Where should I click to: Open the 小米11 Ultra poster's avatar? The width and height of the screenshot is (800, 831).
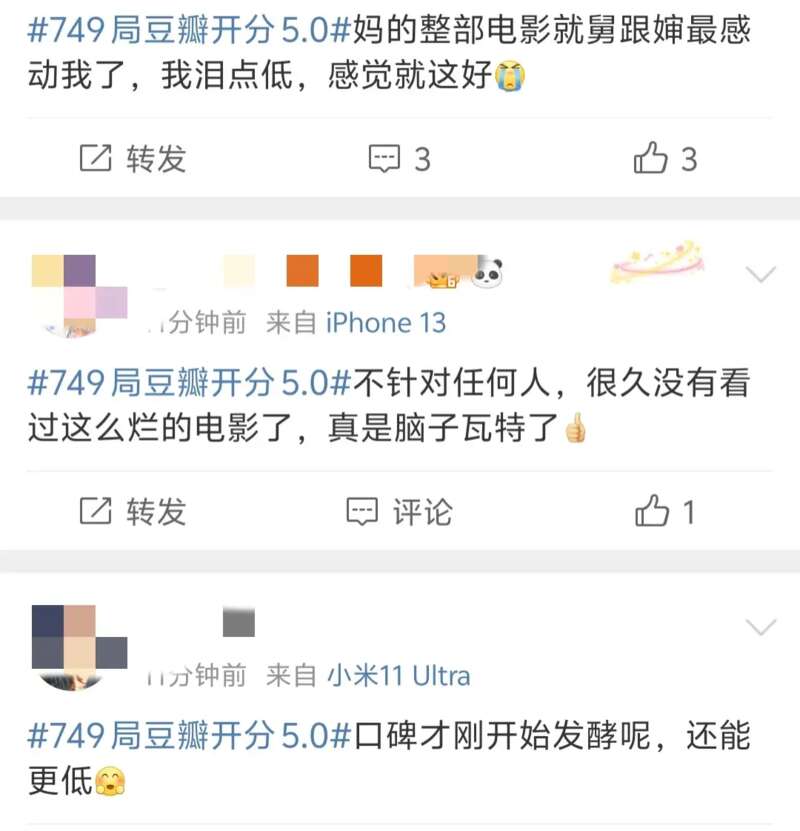[x=78, y=646]
